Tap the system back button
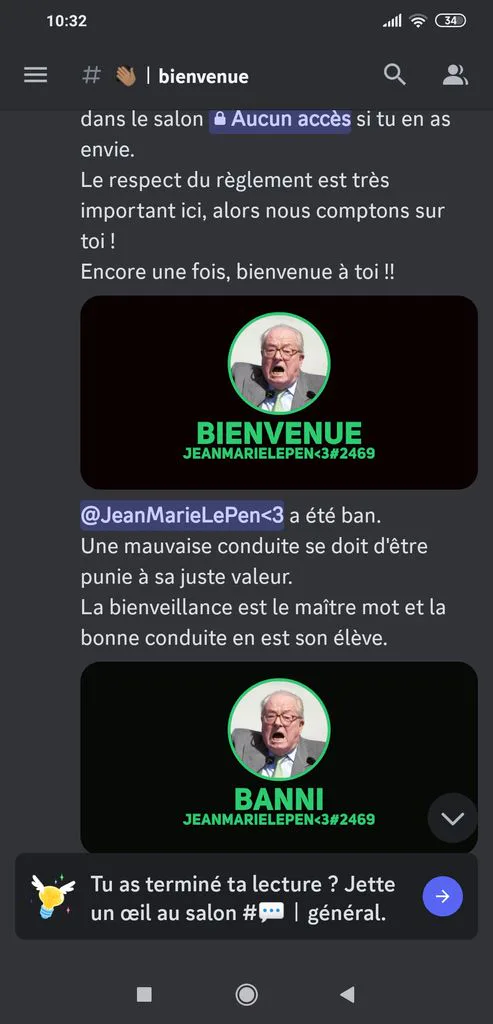The width and height of the screenshot is (493, 1024). click(x=347, y=994)
